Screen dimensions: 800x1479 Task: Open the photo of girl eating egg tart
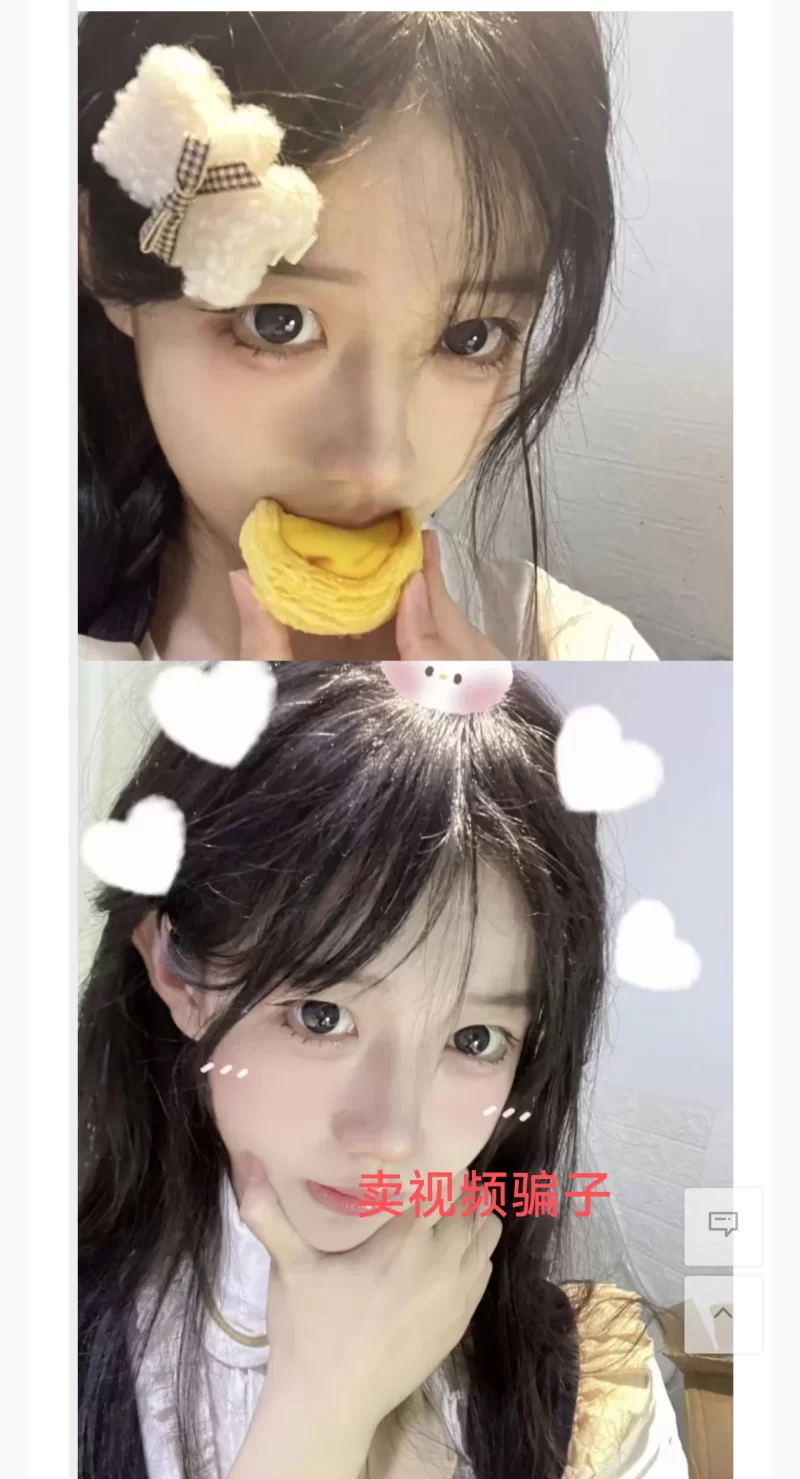tap(405, 335)
